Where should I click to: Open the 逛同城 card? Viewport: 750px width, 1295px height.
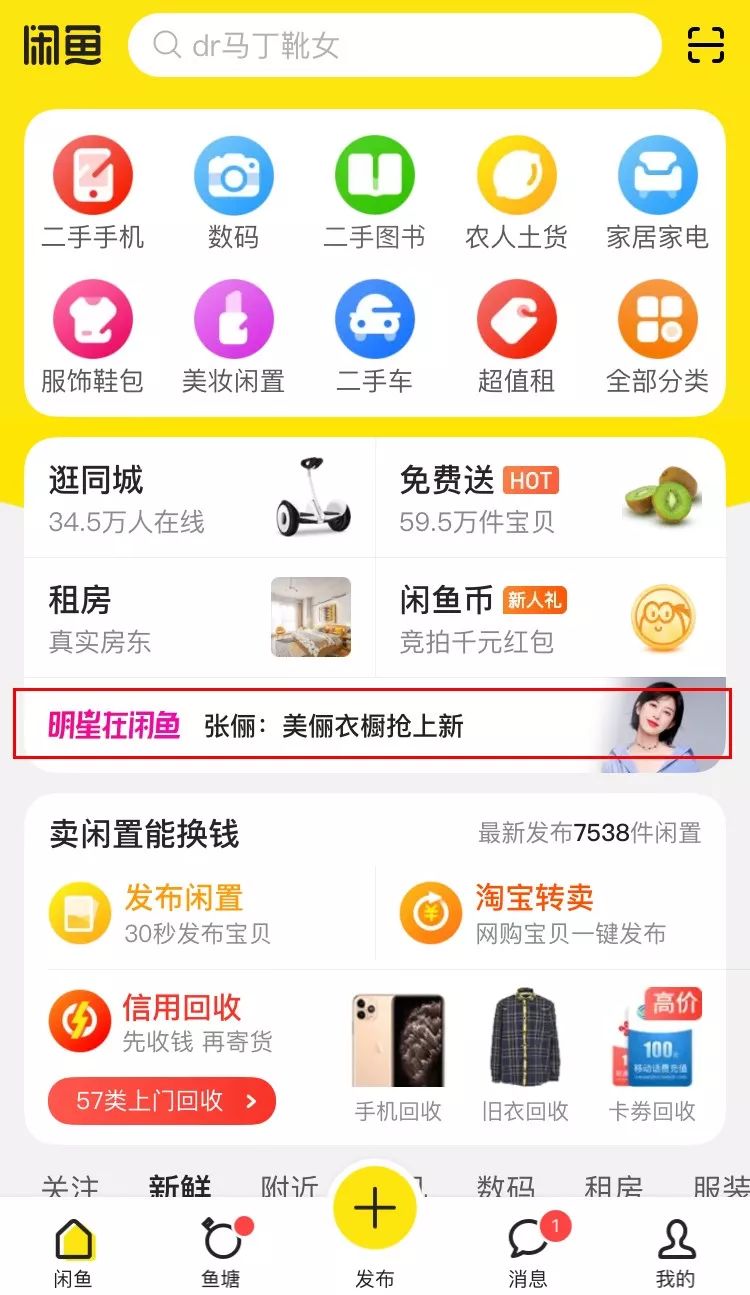[x=199, y=498]
